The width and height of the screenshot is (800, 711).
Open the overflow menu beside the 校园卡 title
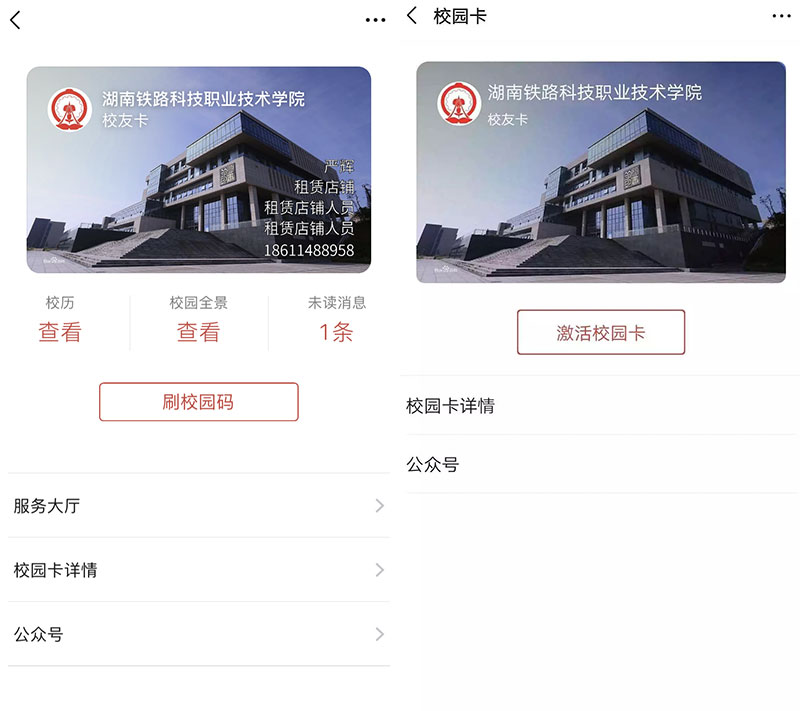click(x=781, y=17)
